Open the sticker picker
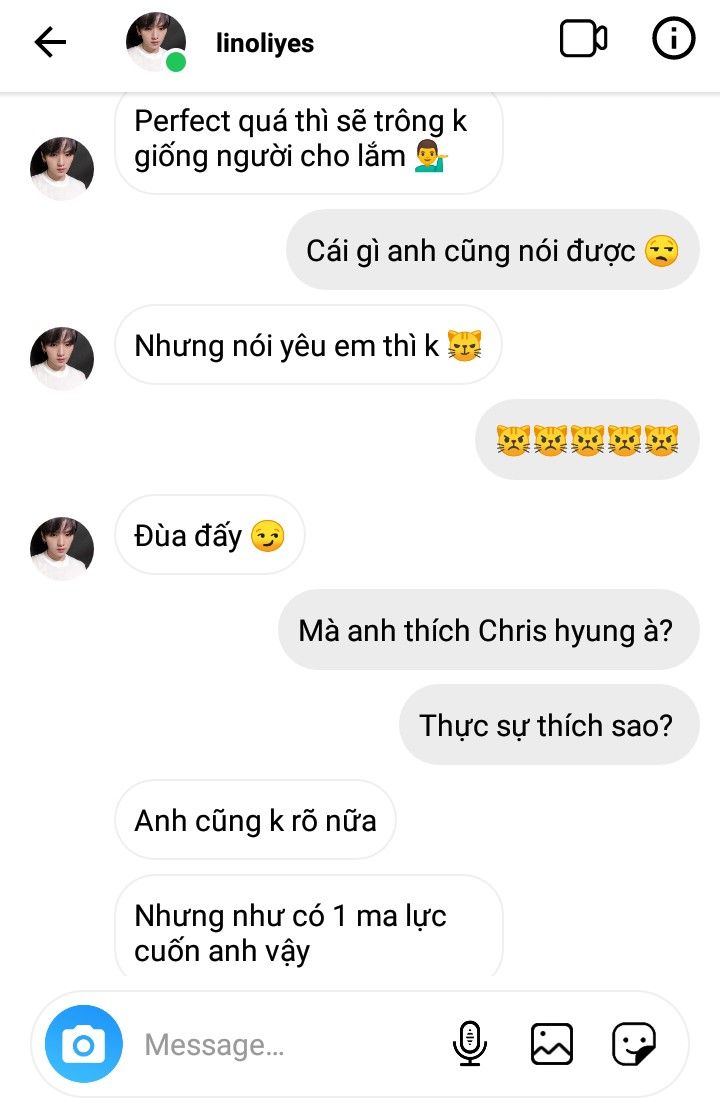720x1111 pixels. coord(634,1044)
